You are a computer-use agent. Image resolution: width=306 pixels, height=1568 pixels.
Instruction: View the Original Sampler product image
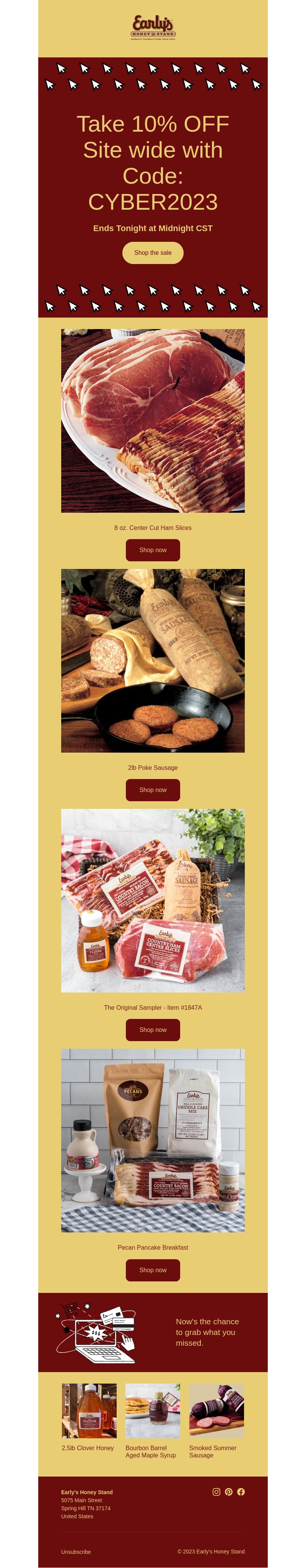[153, 900]
